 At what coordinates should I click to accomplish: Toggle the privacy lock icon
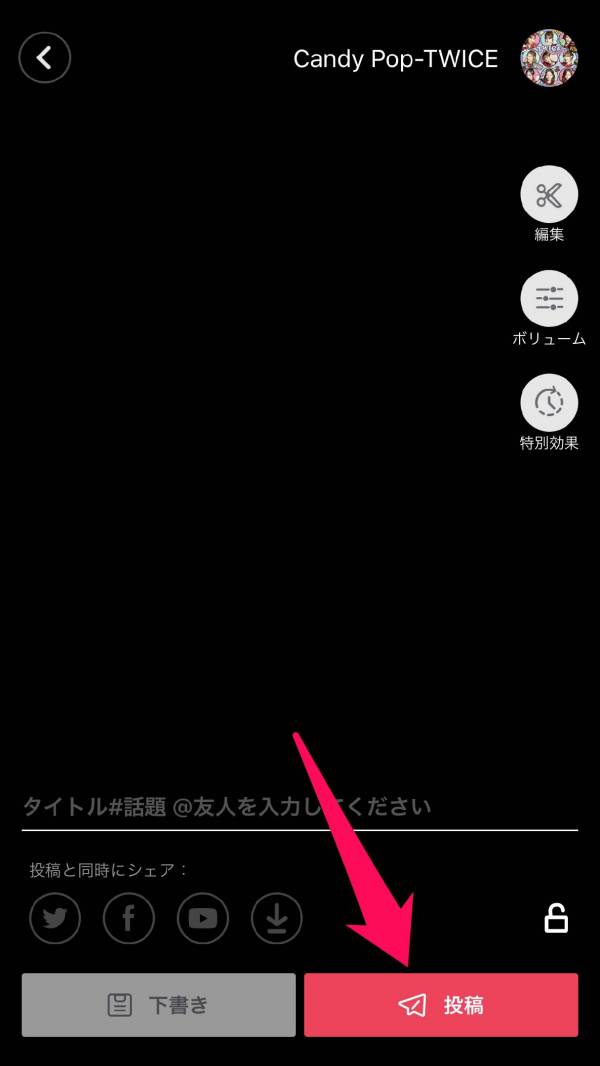click(x=556, y=917)
